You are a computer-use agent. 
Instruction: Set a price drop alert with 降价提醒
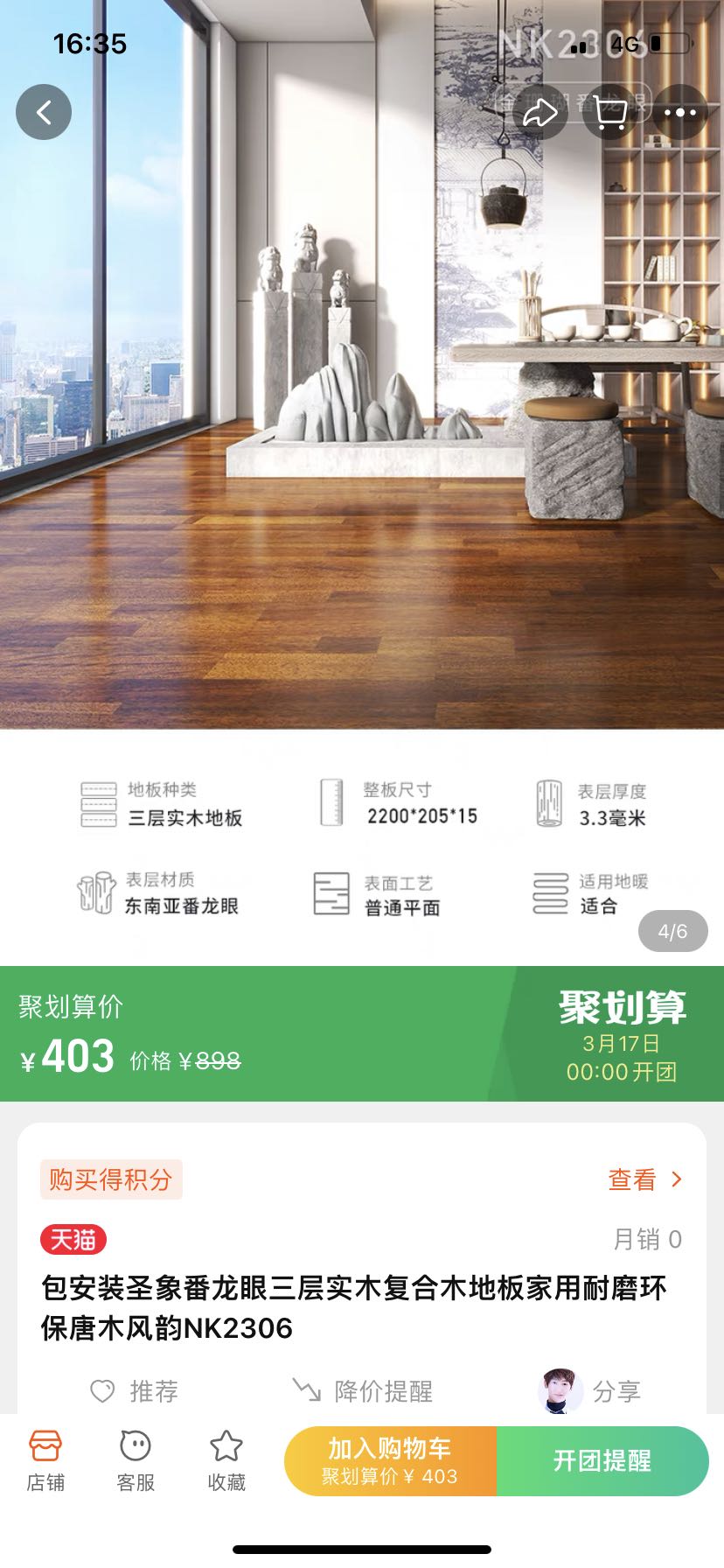pos(363,1391)
